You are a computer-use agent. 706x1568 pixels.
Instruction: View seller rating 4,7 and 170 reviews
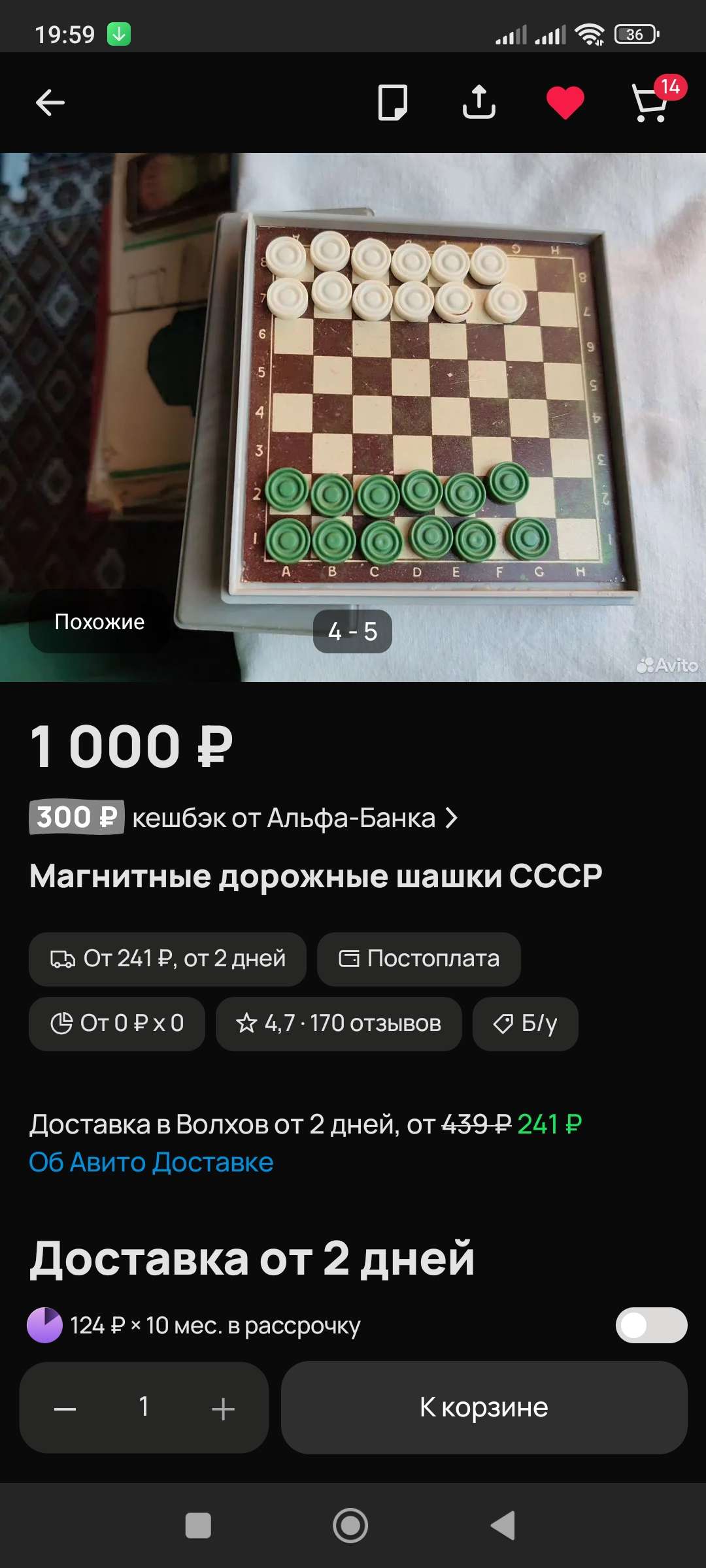point(339,1023)
